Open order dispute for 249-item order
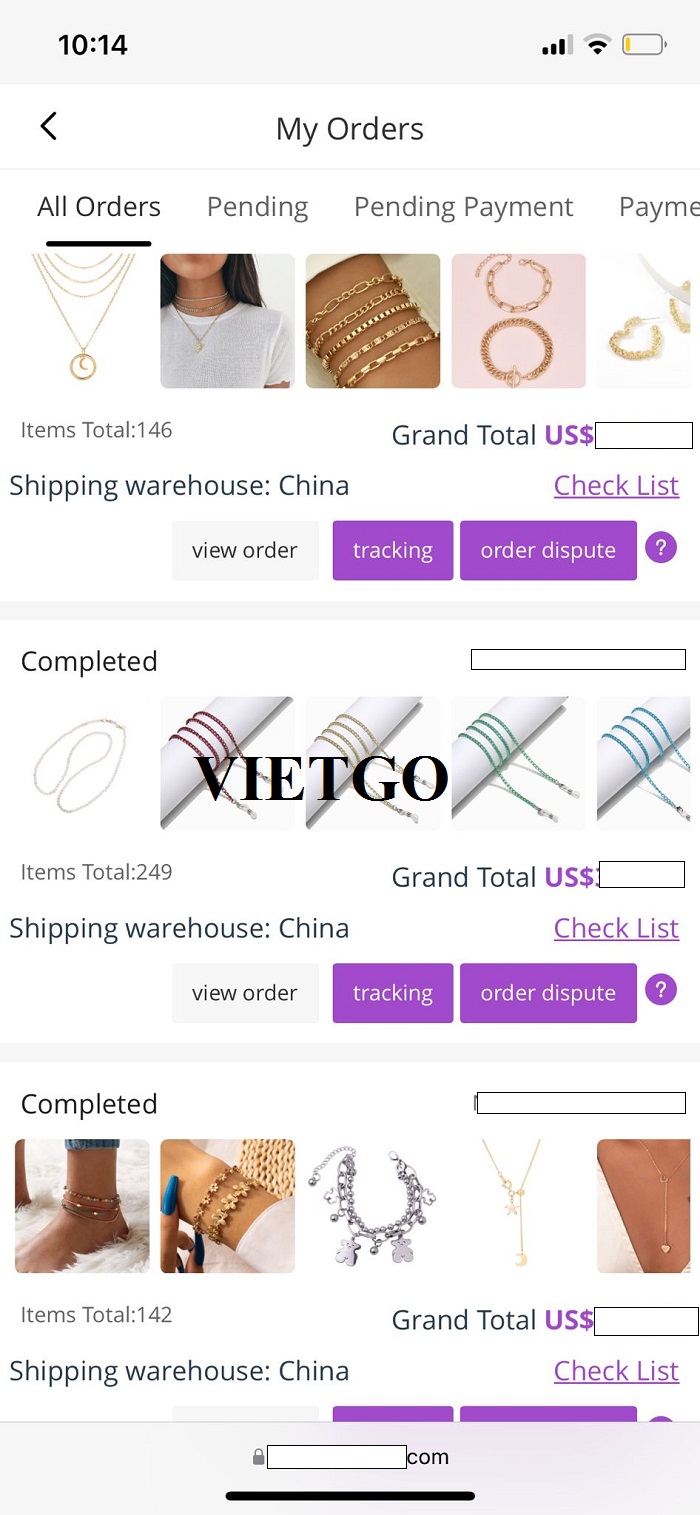This screenshot has height=1515, width=700. (548, 993)
